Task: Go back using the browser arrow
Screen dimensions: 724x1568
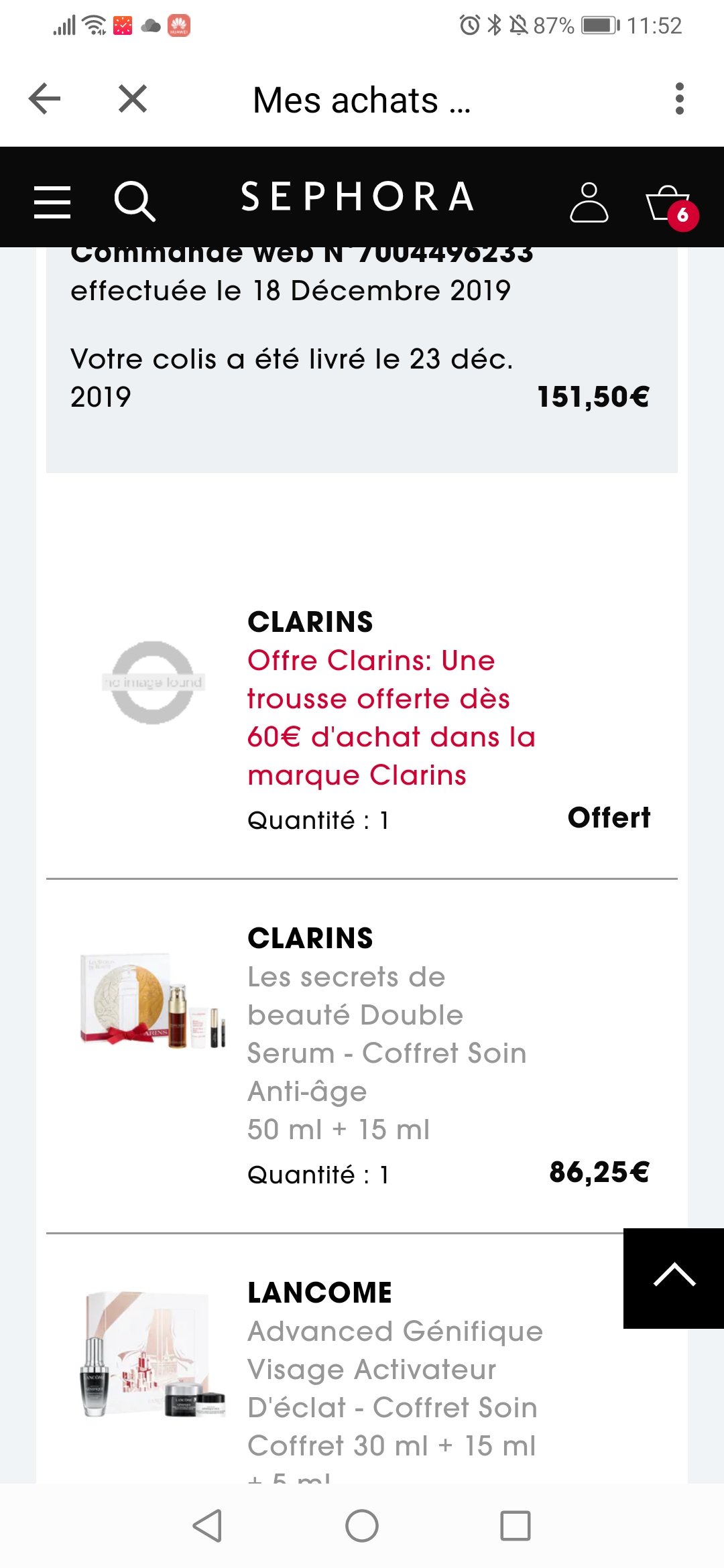Action: (x=45, y=99)
